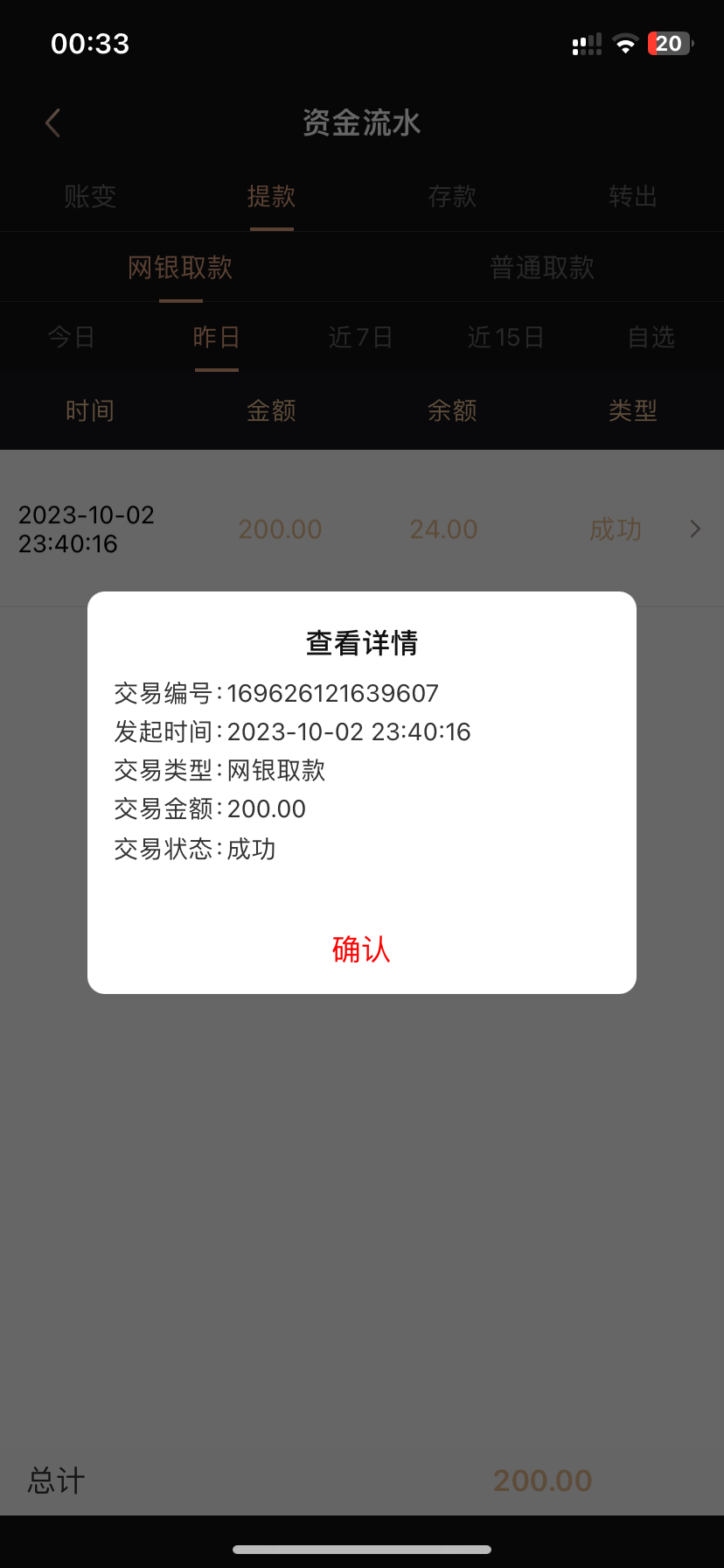724x1568 pixels.
Task: Confirm the dialog with 确认
Action: 362,950
